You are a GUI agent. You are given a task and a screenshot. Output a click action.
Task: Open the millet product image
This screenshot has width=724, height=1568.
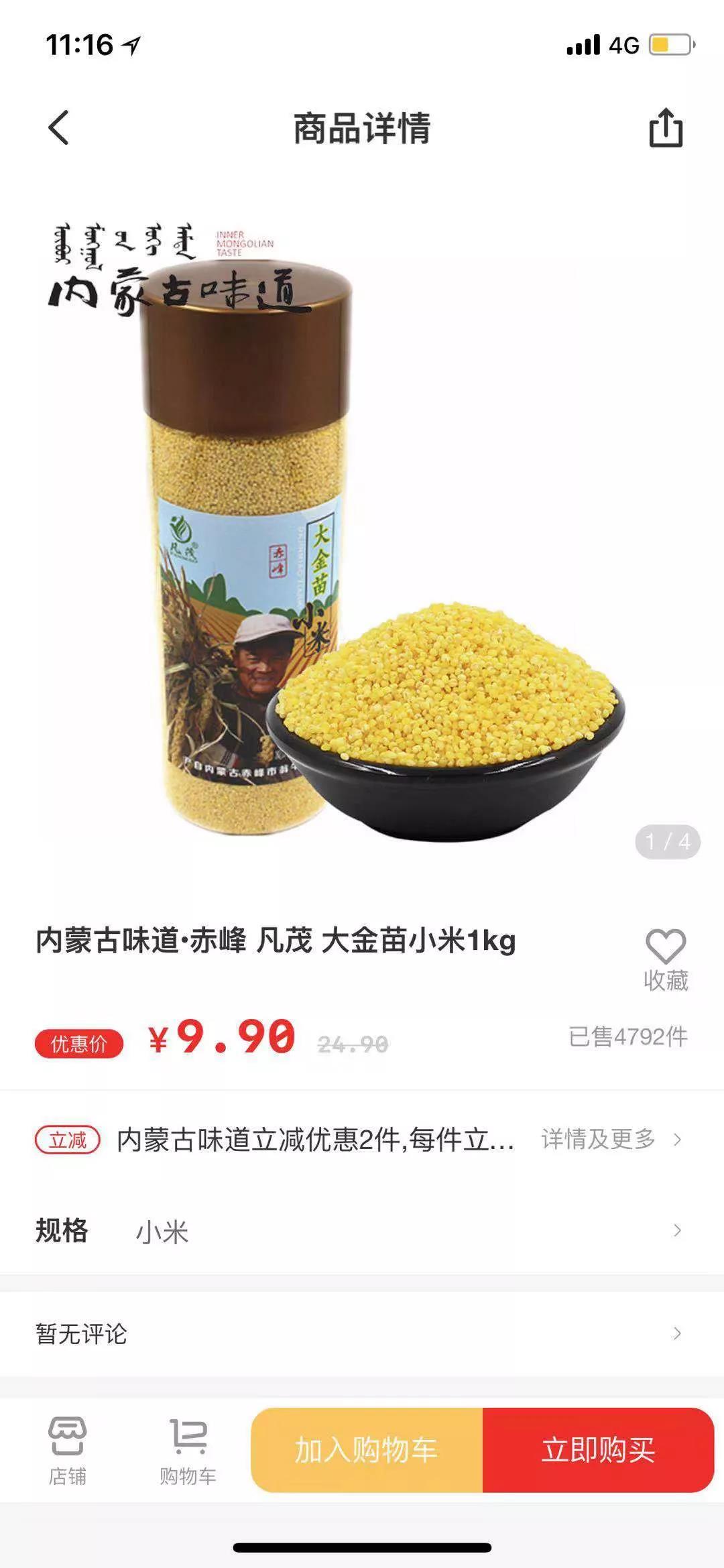362,530
